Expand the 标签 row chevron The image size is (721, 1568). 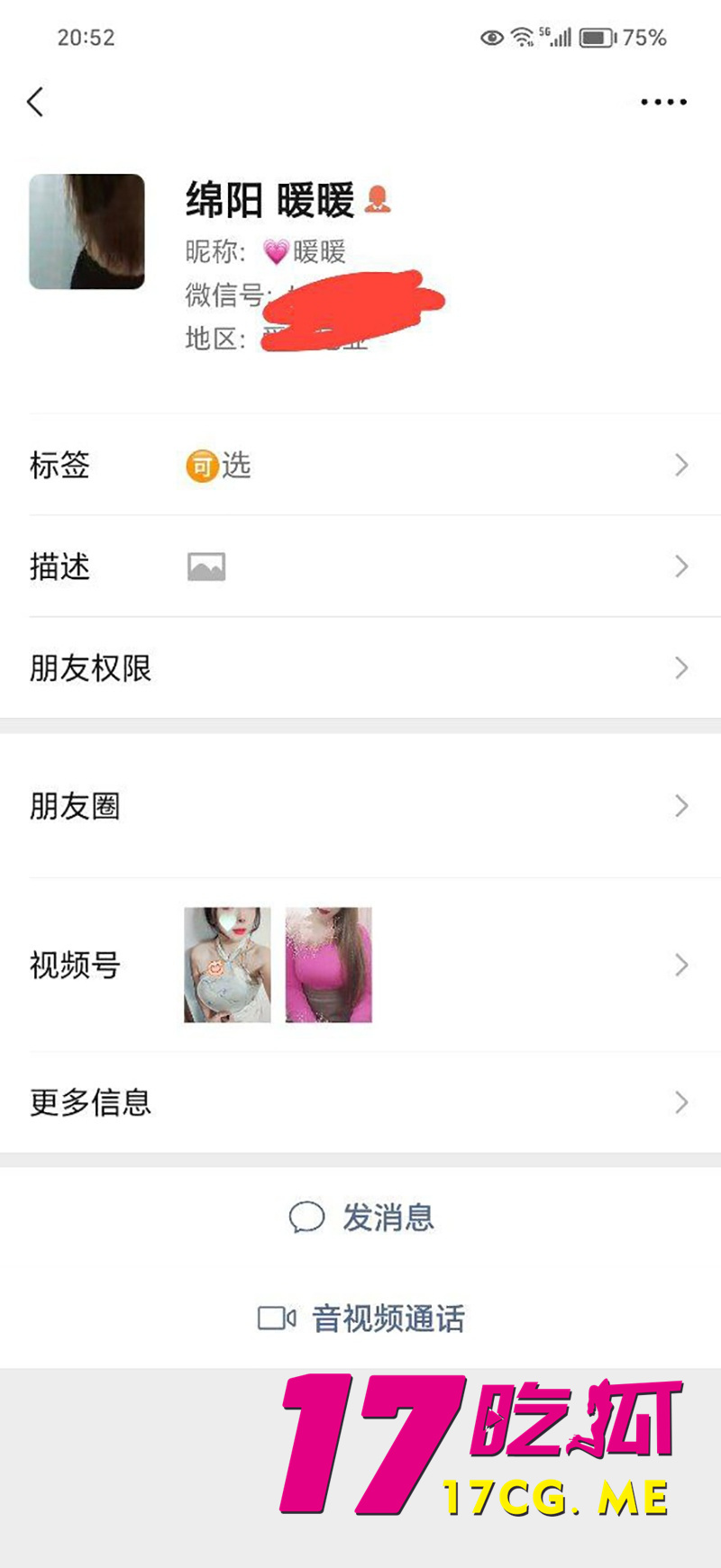pos(681,465)
